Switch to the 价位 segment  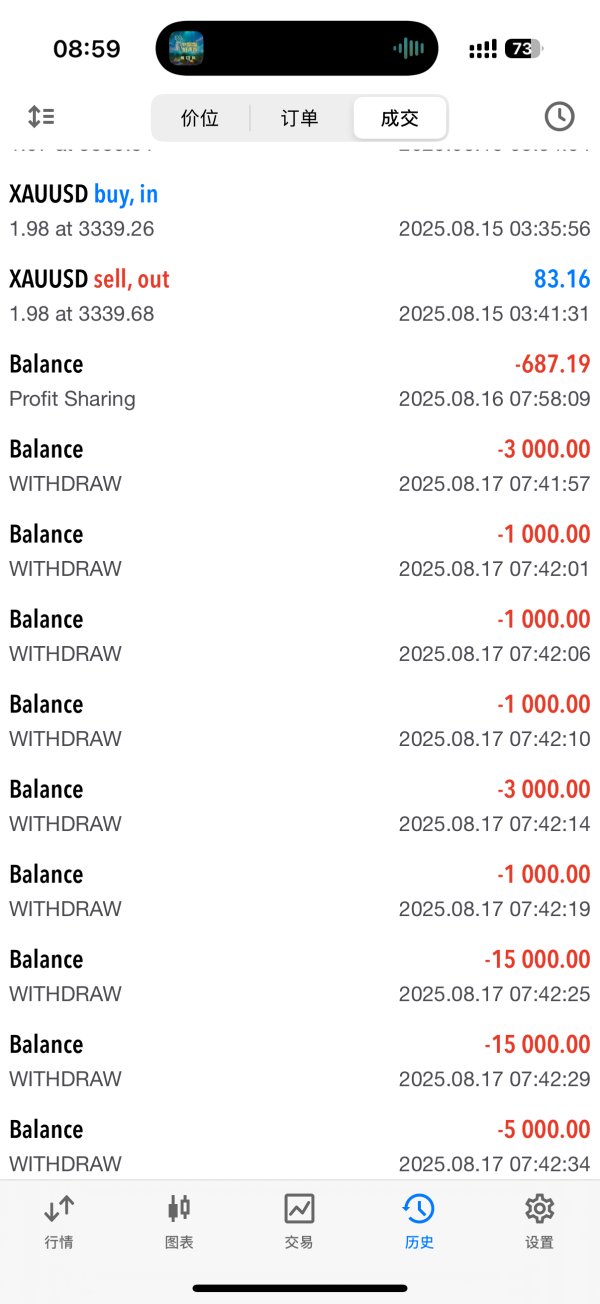(x=200, y=118)
